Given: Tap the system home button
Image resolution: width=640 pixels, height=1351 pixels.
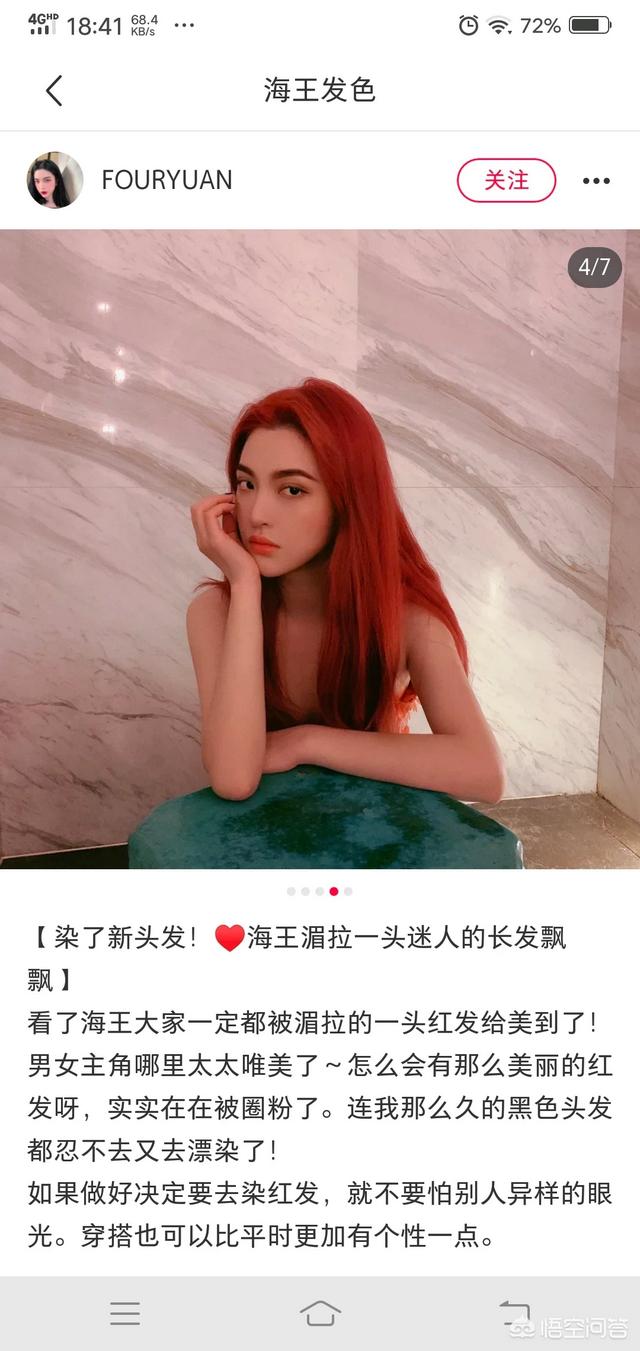Looking at the screenshot, I should [x=320, y=1313].
